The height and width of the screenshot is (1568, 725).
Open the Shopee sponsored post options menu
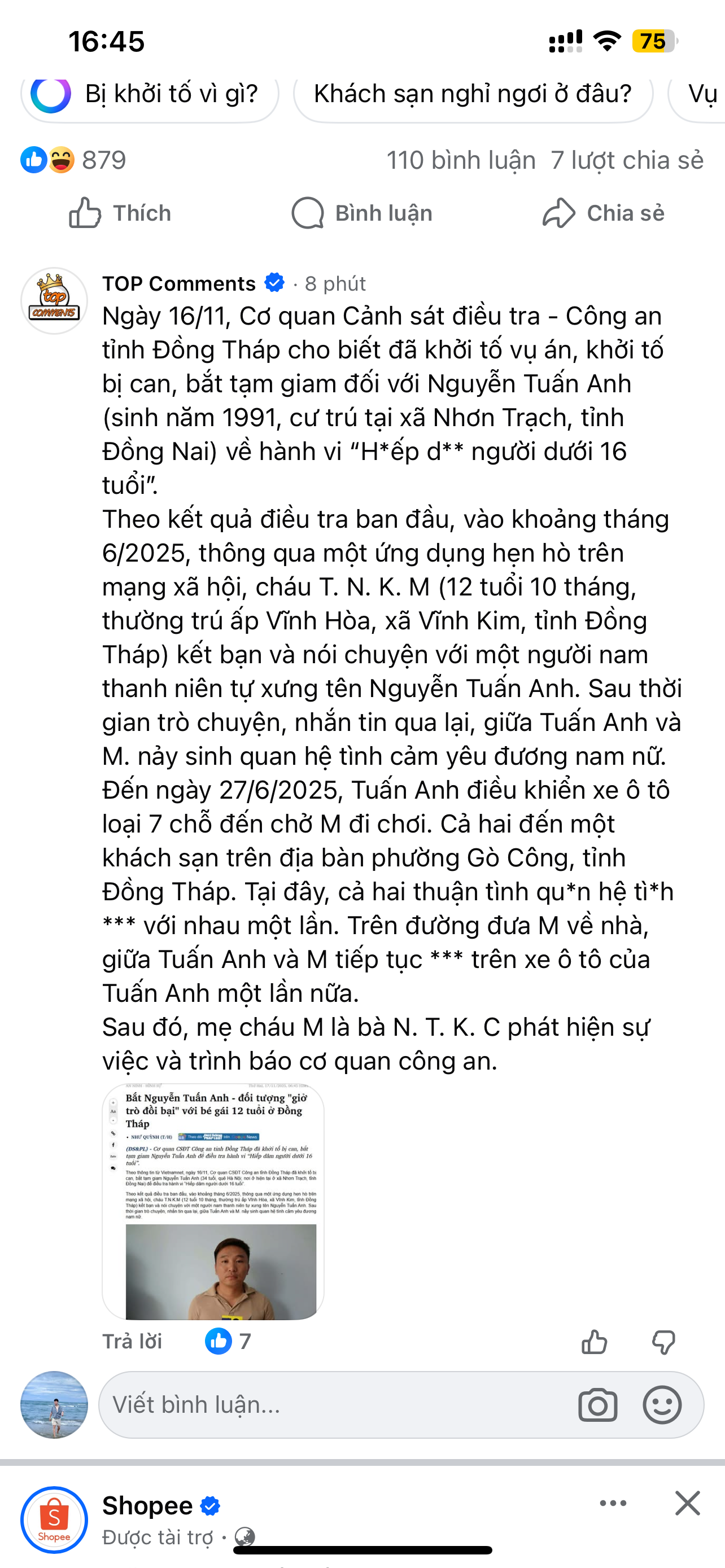coord(613,1504)
